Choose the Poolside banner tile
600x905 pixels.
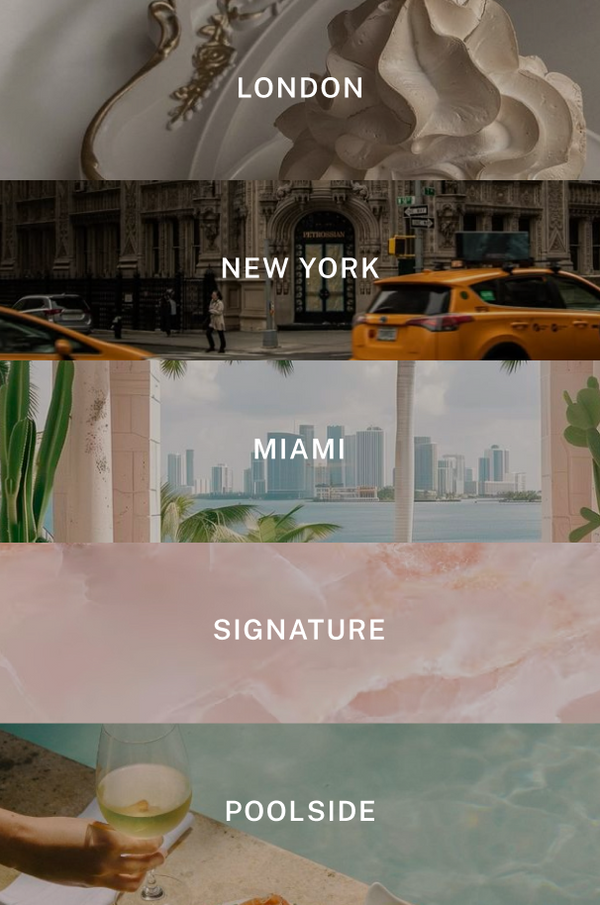point(300,811)
